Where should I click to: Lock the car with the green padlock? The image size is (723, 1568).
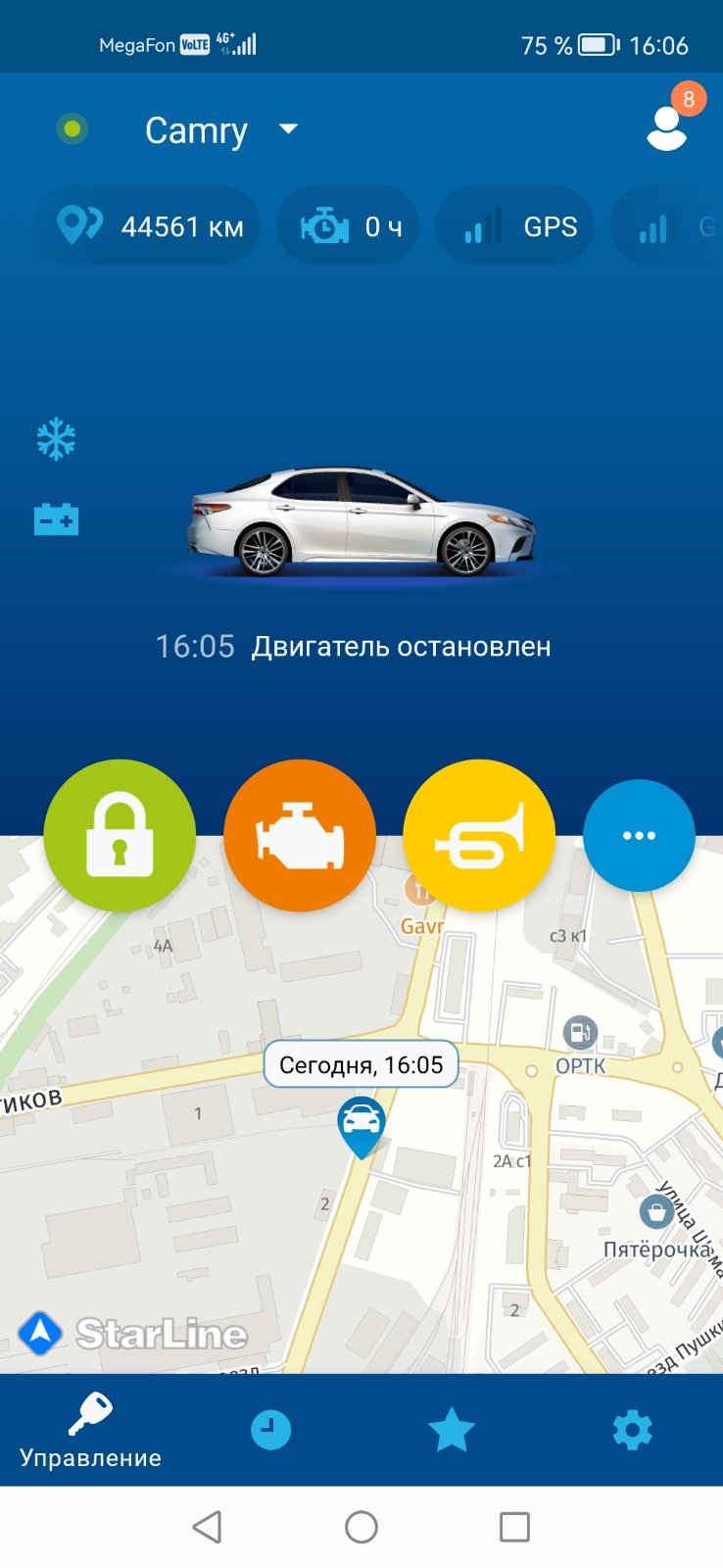tap(120, 835)
